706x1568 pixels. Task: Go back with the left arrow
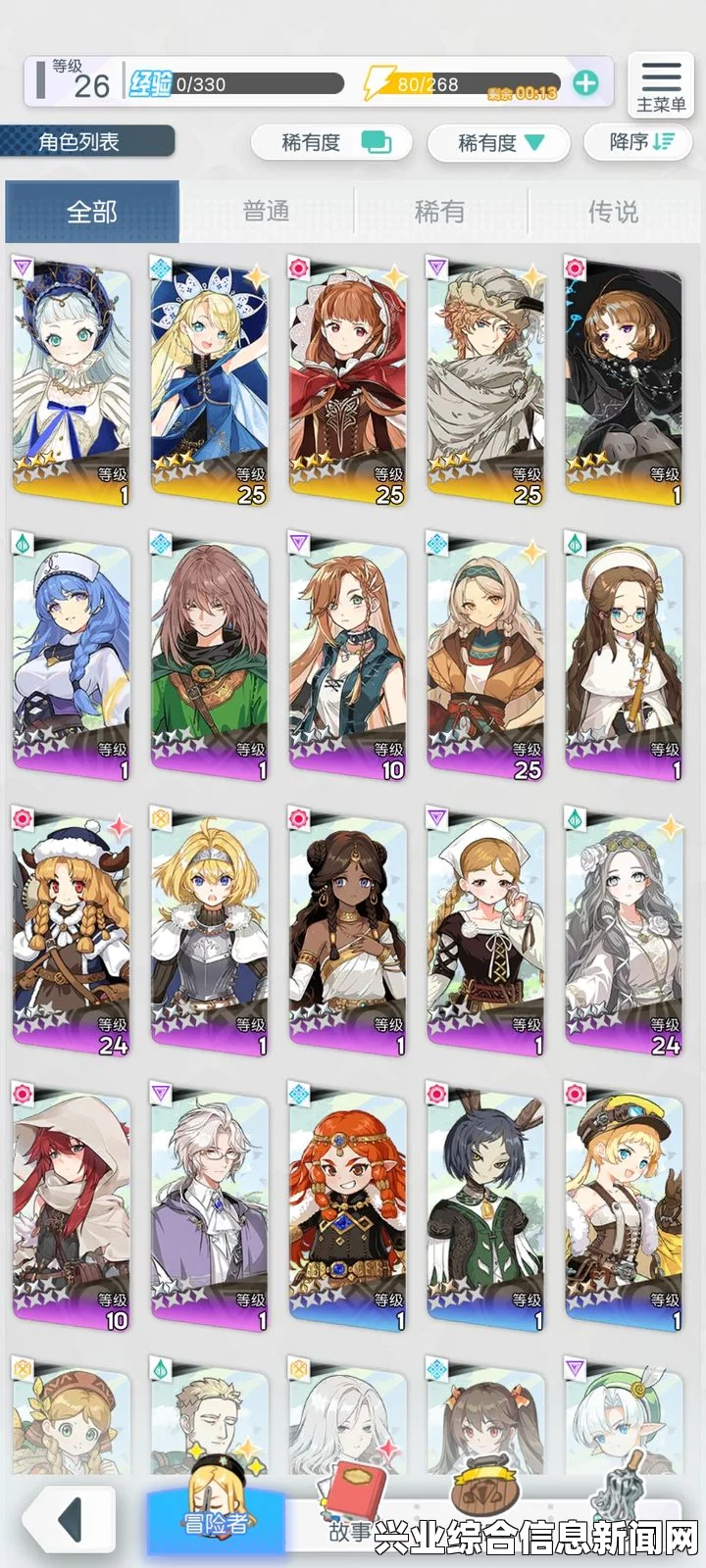[69, 1521]
